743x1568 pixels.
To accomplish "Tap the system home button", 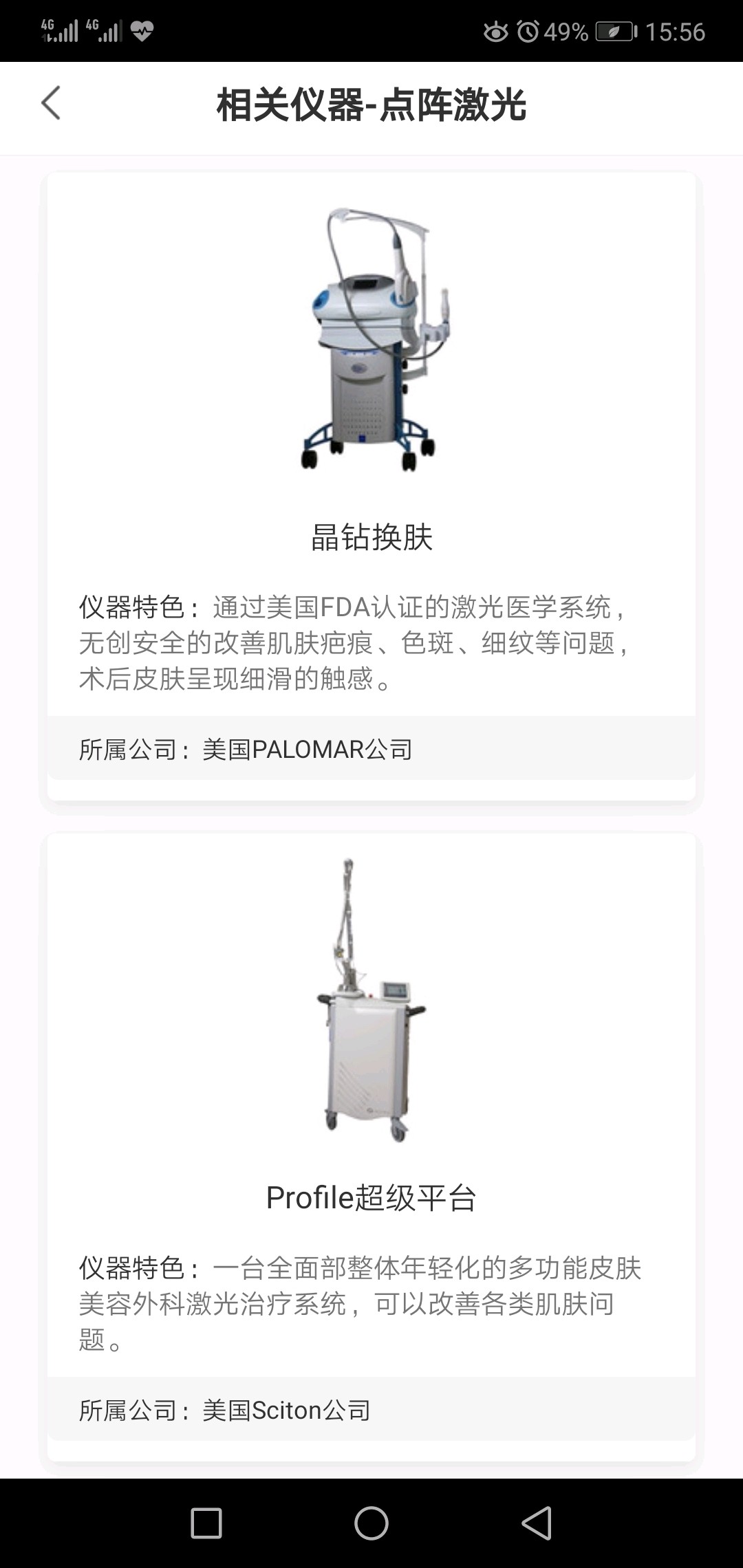I will tap(371, 1523).
